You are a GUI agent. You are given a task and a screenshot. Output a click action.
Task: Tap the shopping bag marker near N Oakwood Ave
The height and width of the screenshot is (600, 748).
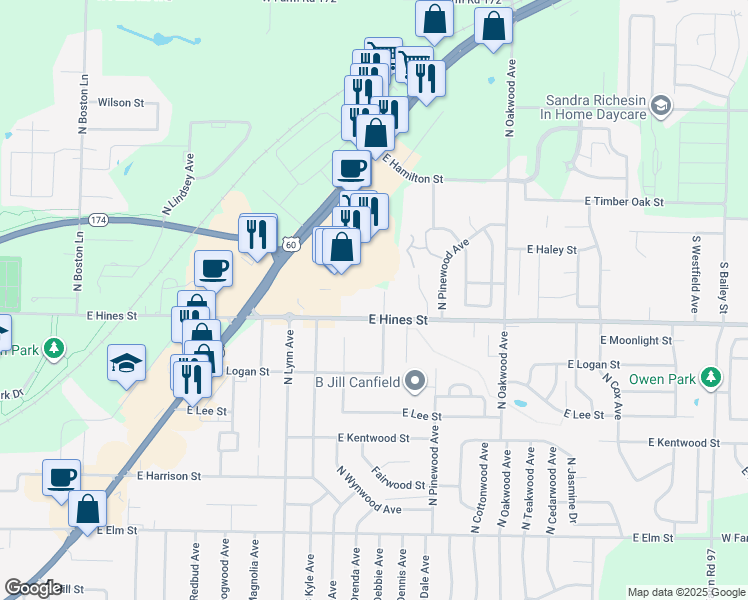point(493,27)
